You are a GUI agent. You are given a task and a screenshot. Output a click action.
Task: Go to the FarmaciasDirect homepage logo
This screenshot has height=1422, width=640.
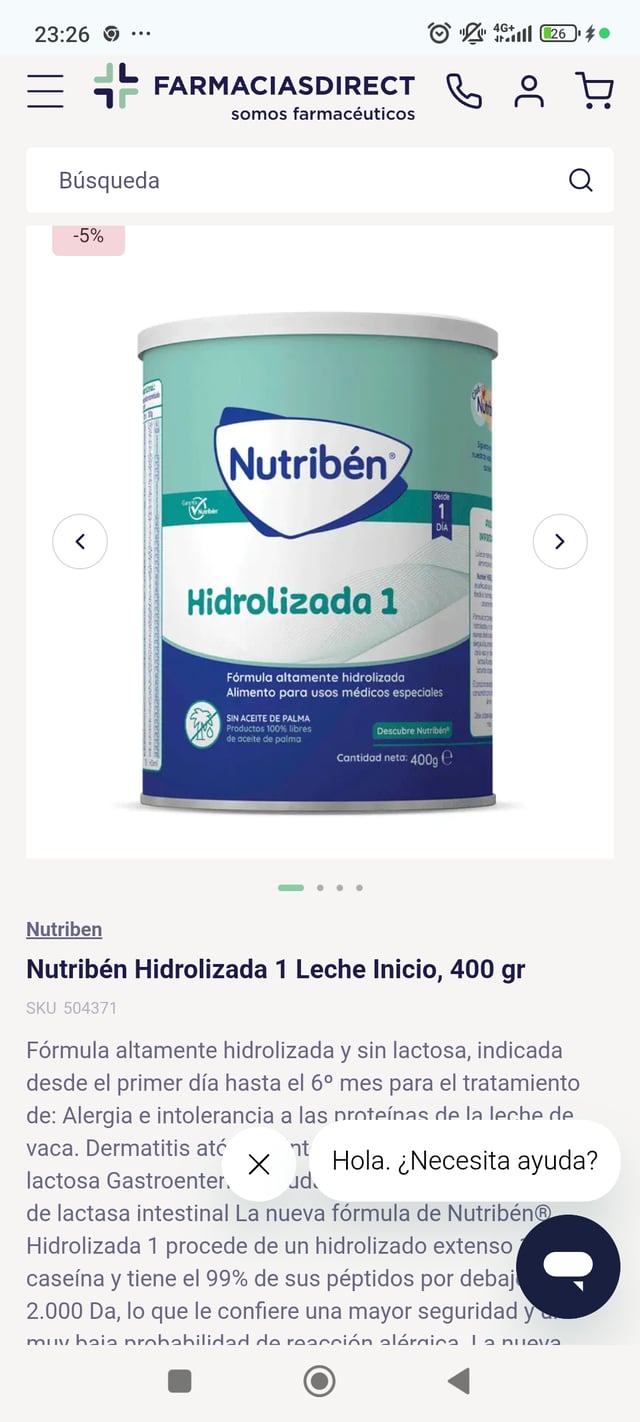point(254,91)
